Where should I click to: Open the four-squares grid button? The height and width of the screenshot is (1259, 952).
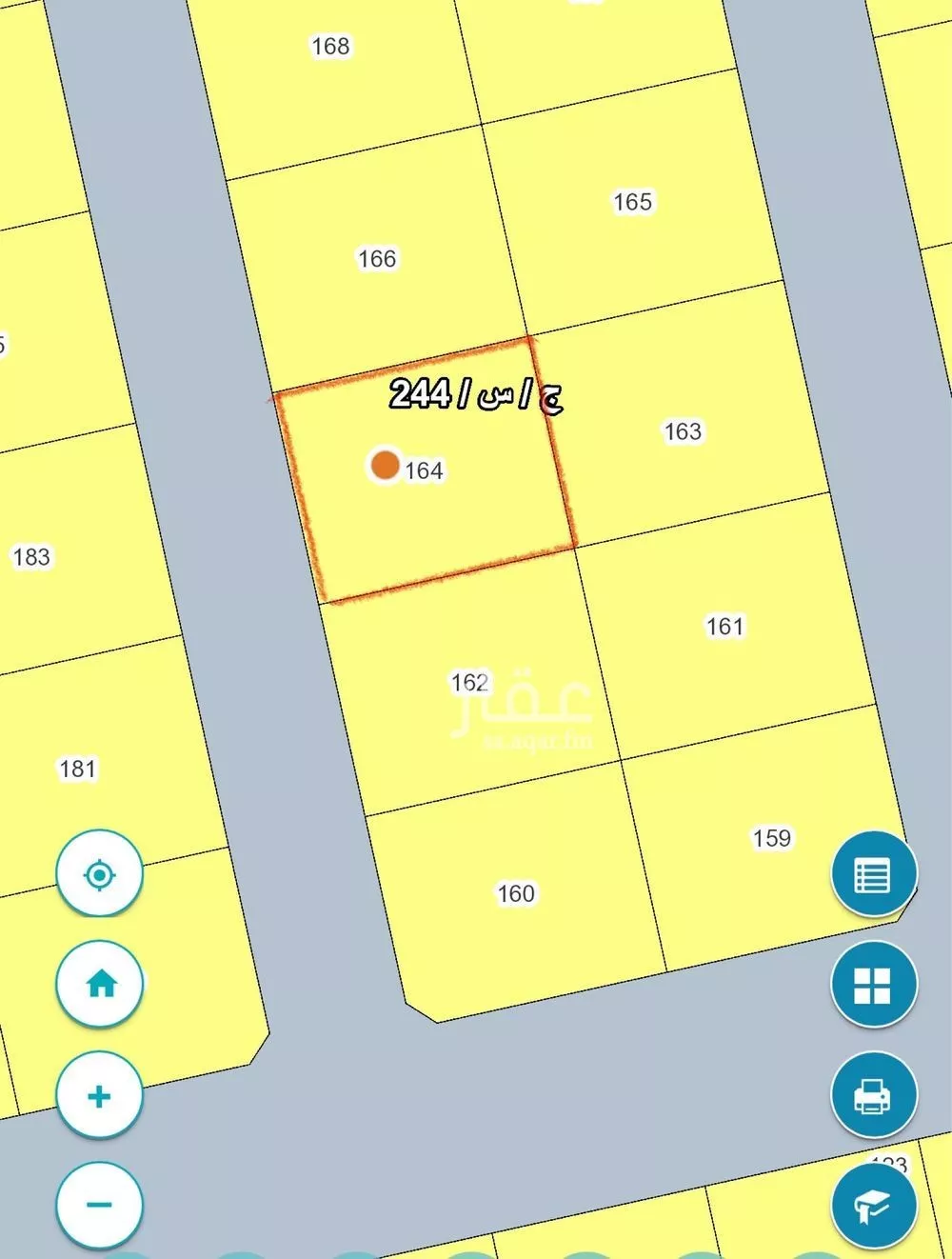click(873, 985)
